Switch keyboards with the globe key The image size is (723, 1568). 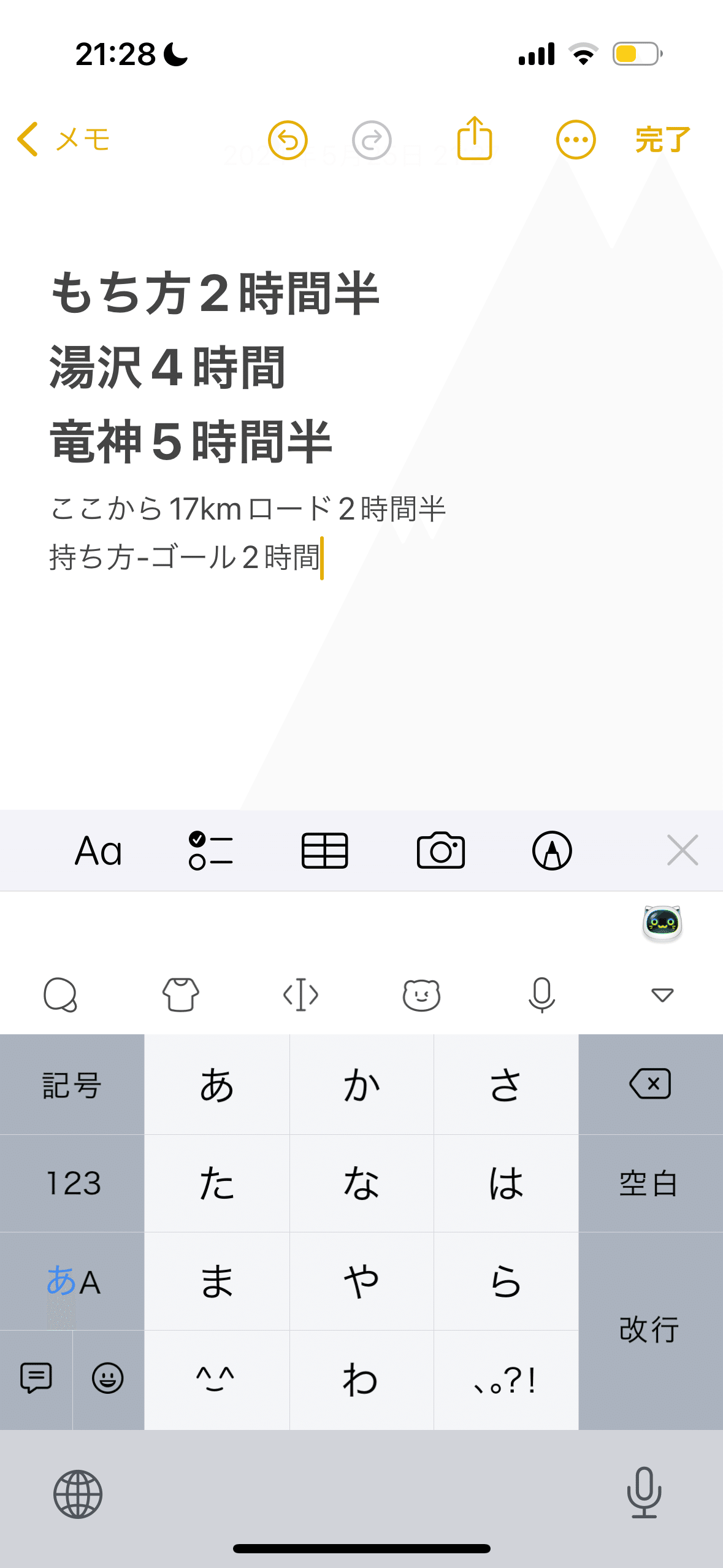[78, 1494]
